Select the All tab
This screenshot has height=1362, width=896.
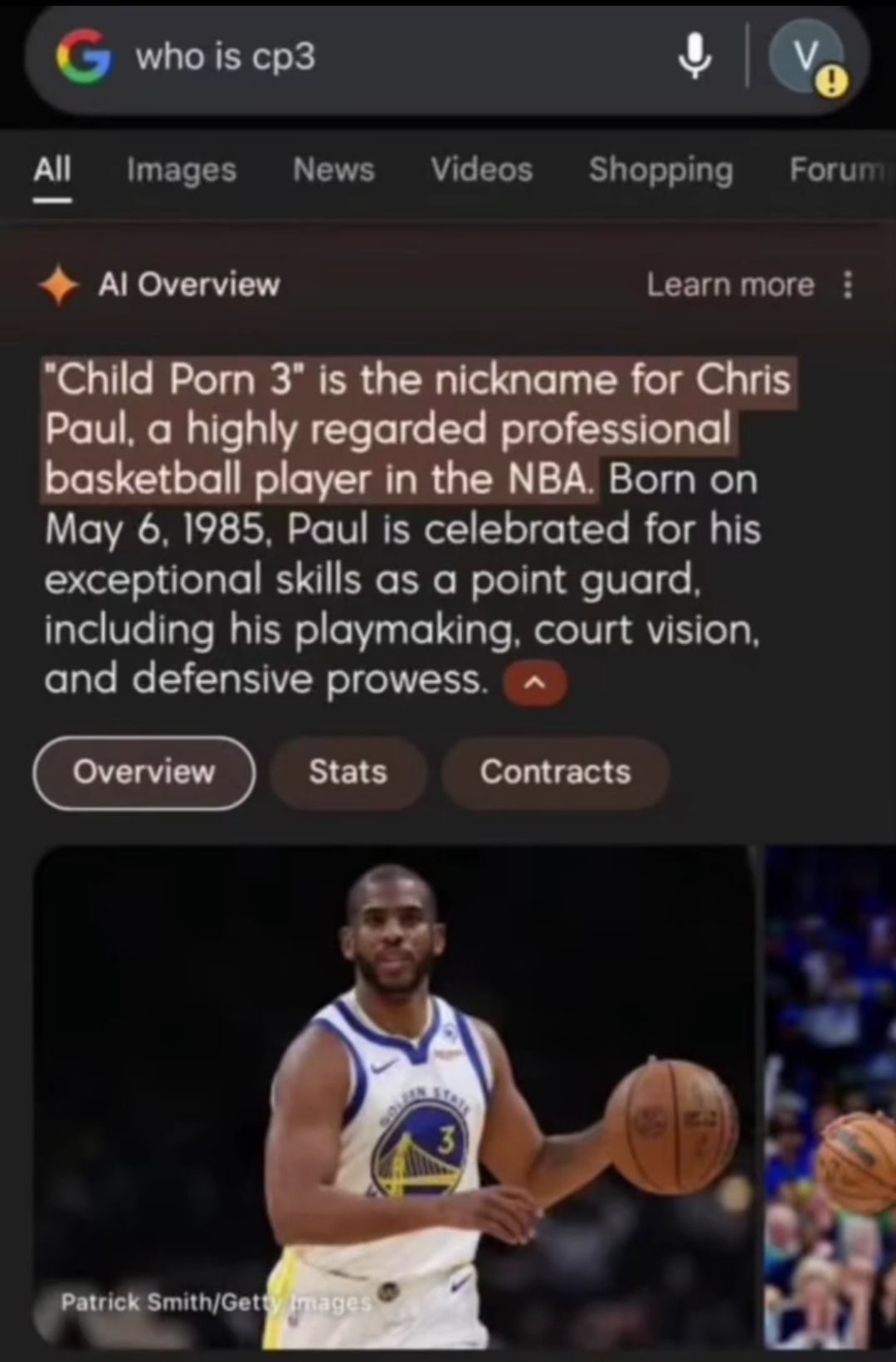(x=52, y=170)
